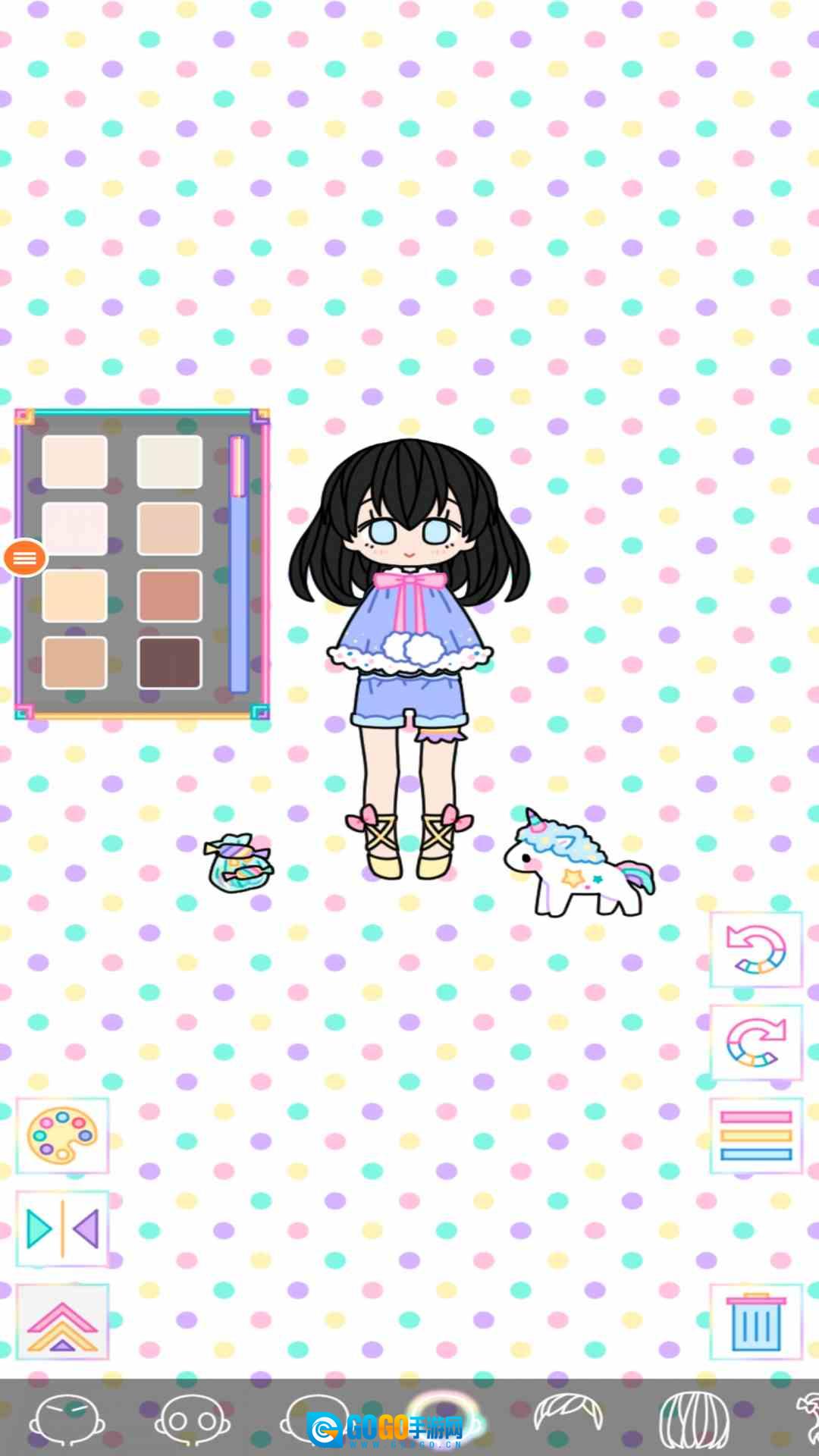Tap the double up-arrow button
Viewport: 819px width, 1456px height.
coord(62,1322)
